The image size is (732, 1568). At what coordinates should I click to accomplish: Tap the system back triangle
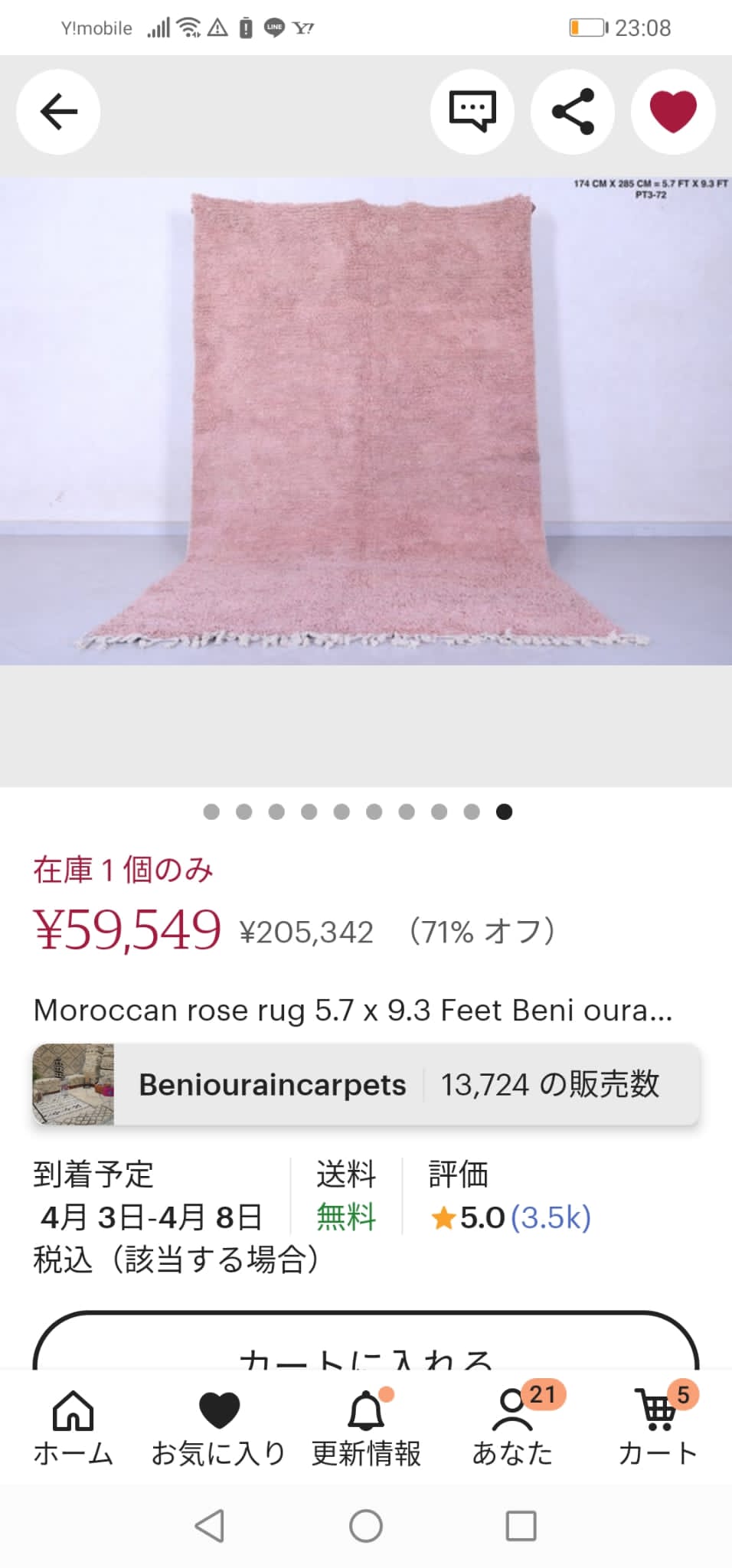point(210,1526)
